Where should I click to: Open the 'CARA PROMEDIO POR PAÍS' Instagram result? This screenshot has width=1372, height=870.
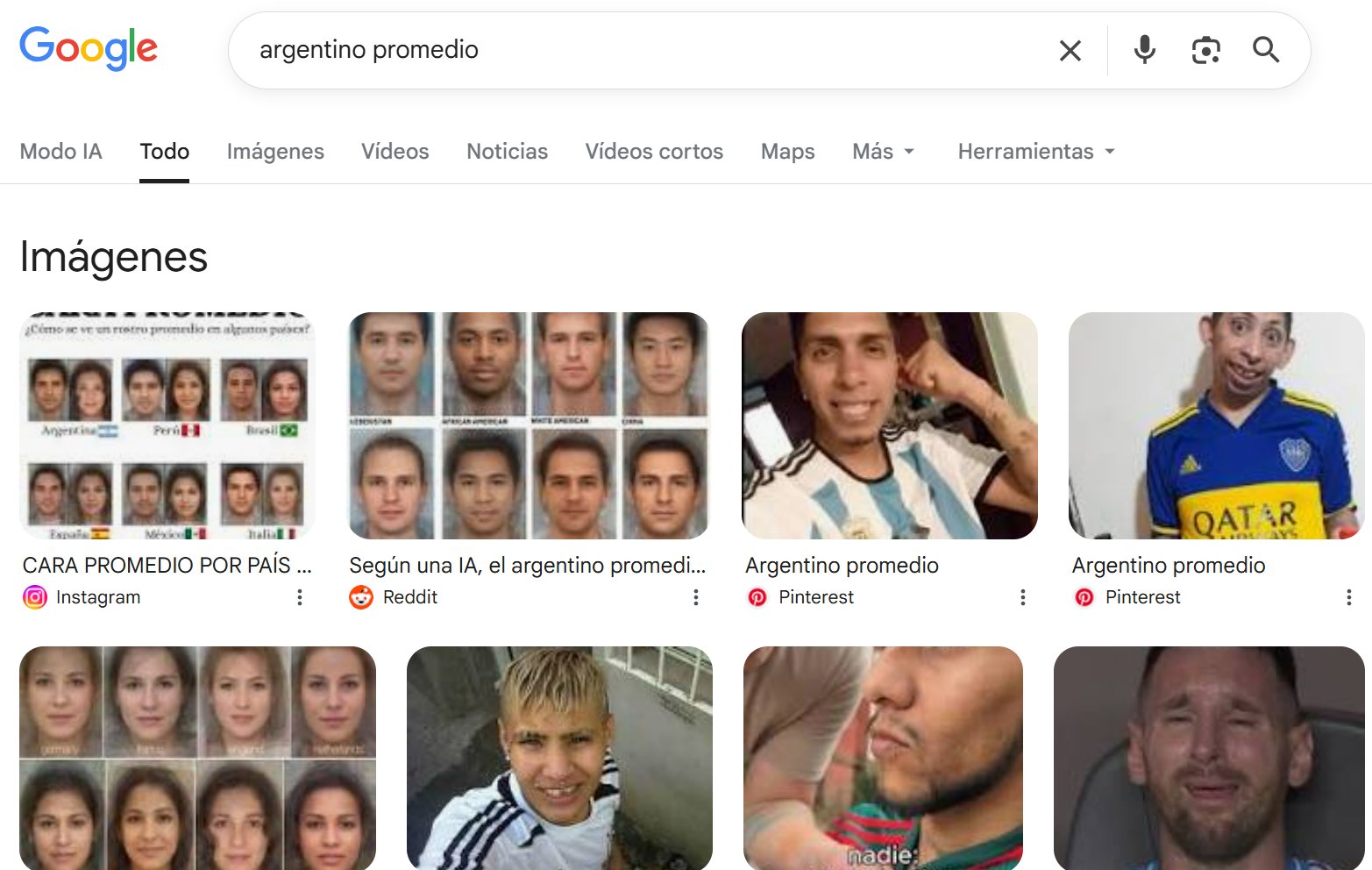[167, 426]
